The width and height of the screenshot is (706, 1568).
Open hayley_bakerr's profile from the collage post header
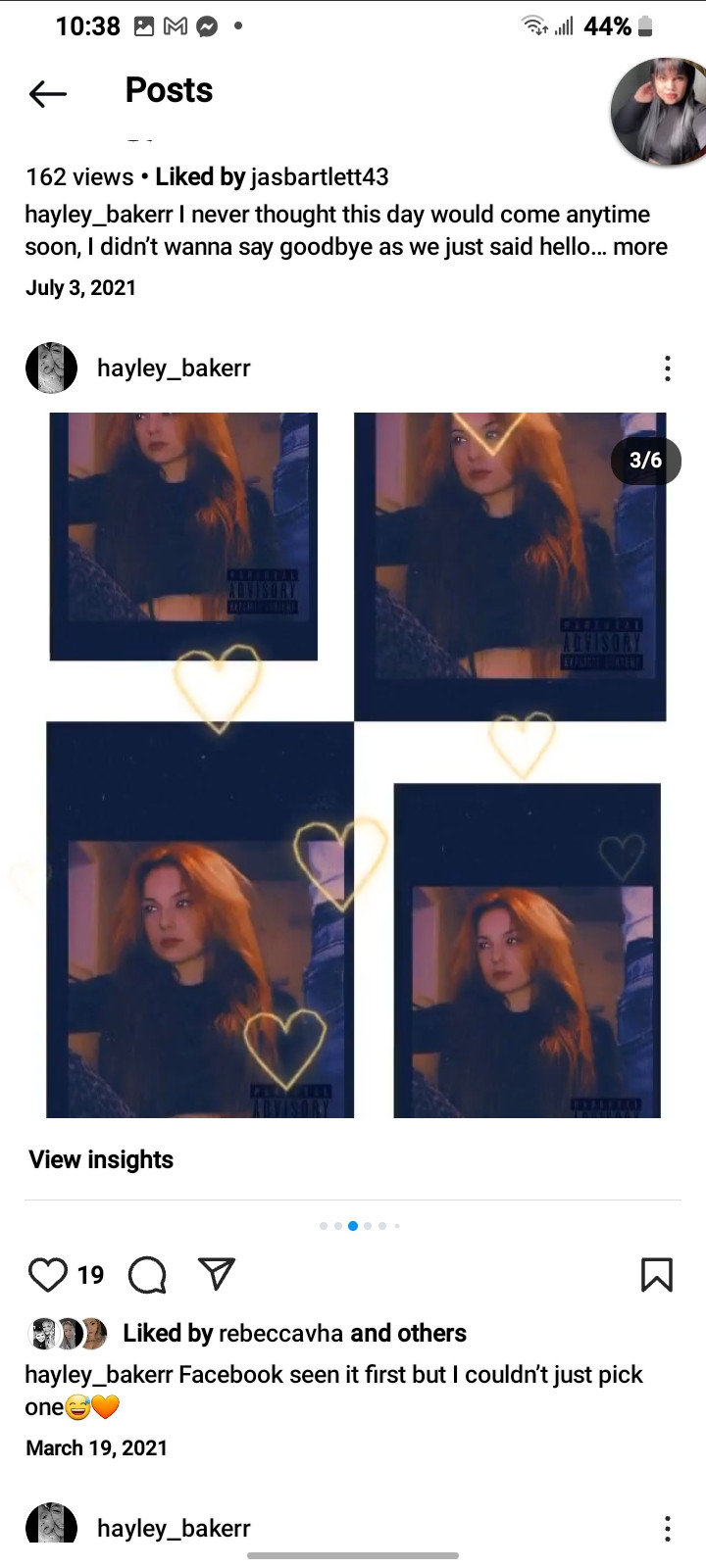click(174, 368)
